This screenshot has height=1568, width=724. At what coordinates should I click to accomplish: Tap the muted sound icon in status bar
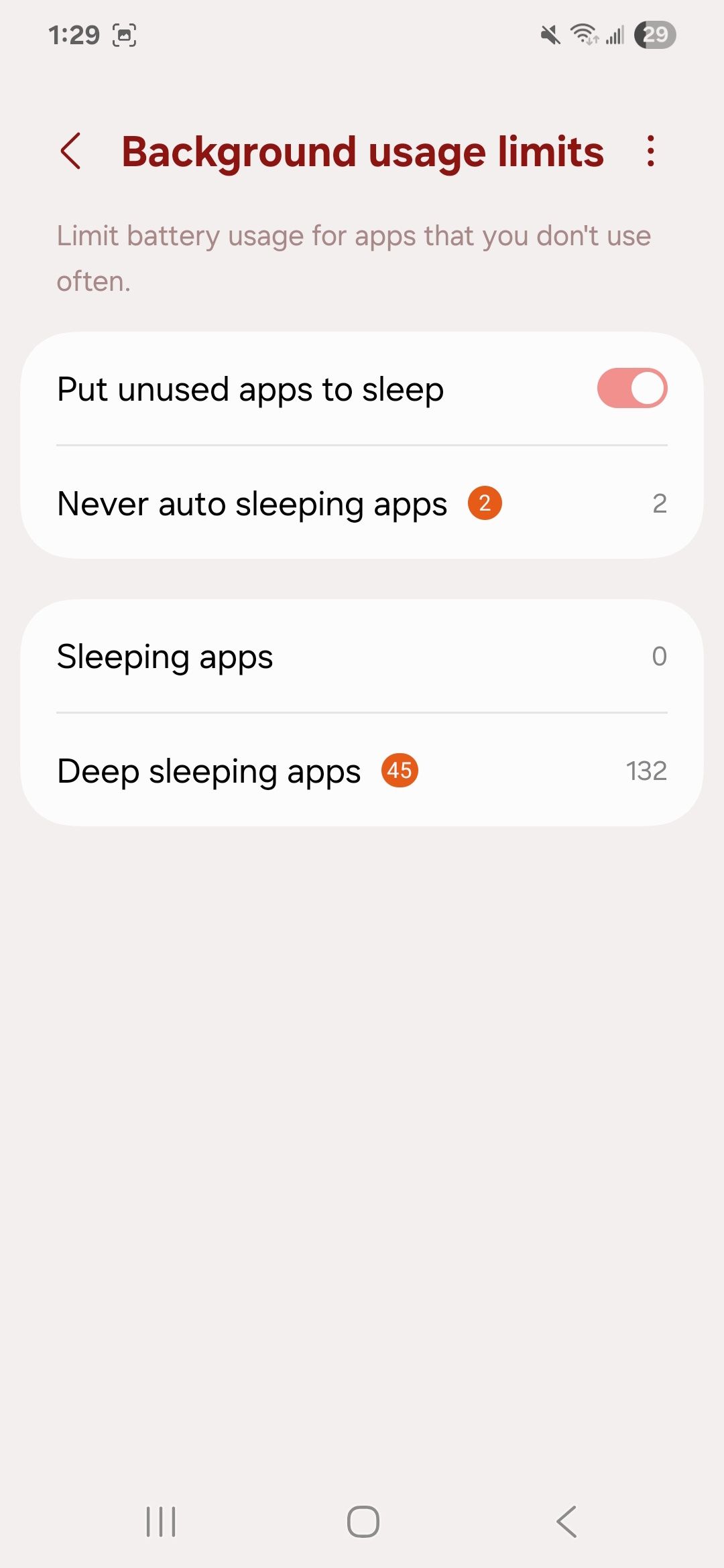[550, 36]
